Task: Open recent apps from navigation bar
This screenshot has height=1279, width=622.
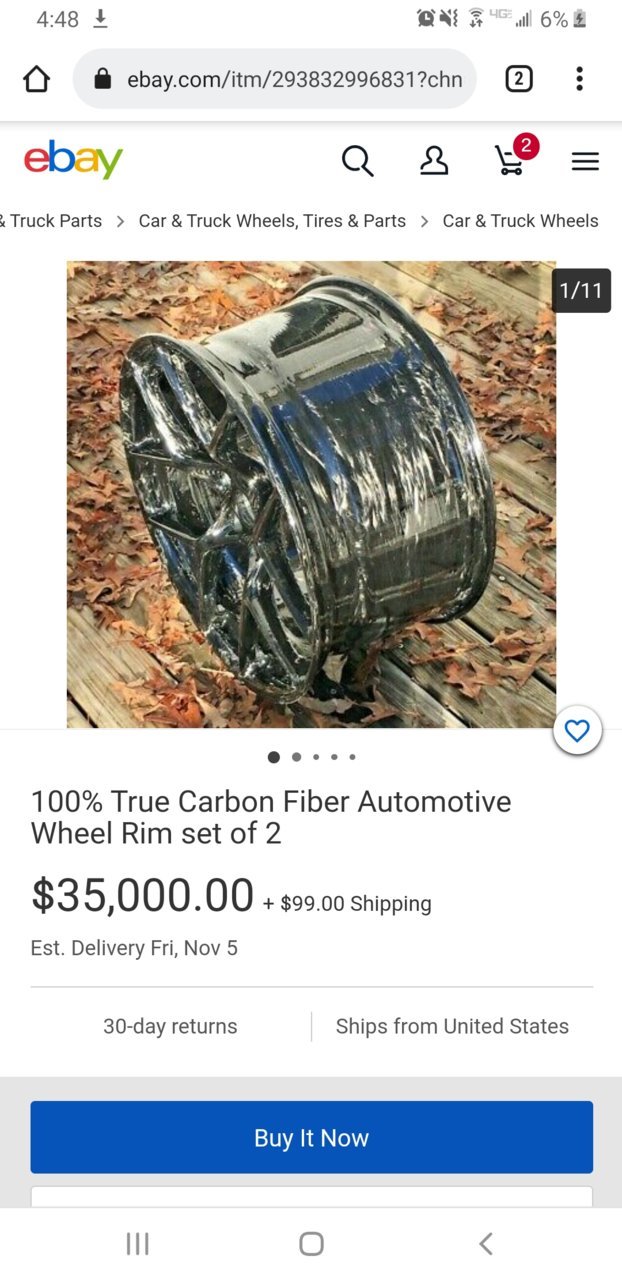Action: point(138,1243)
